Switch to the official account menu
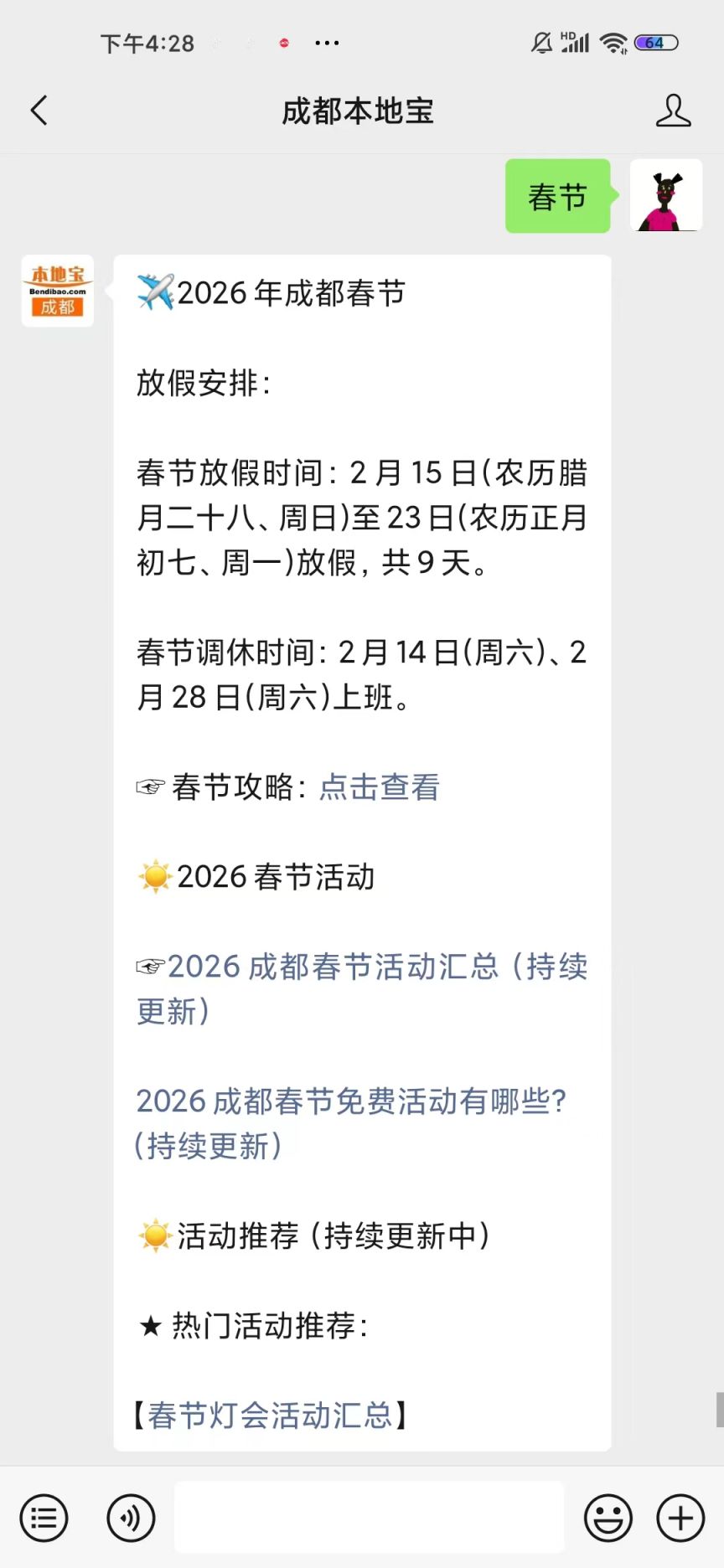This screenshot has width=724, height=1568. (x=44, y=1517)
